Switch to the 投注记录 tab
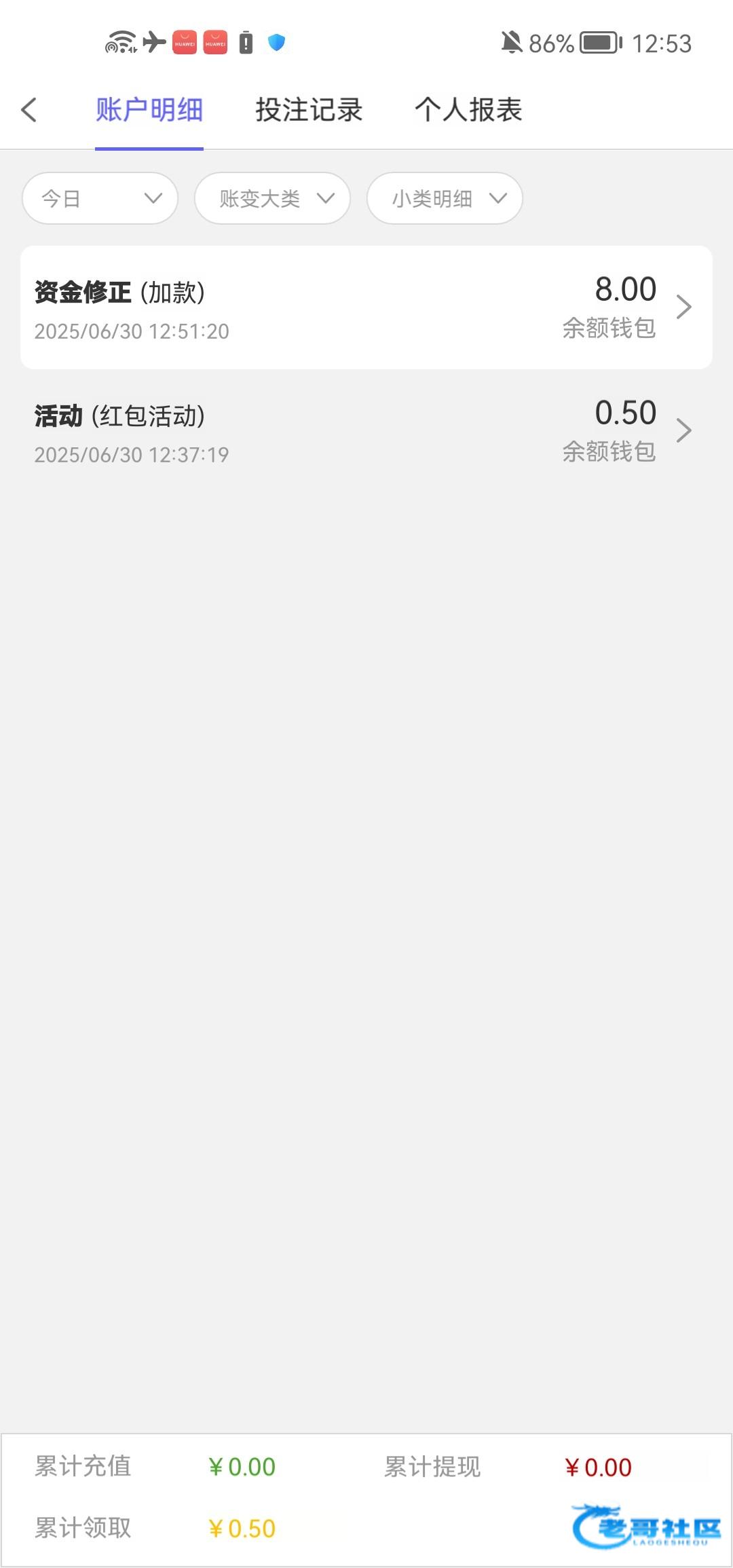 point(309,110)
